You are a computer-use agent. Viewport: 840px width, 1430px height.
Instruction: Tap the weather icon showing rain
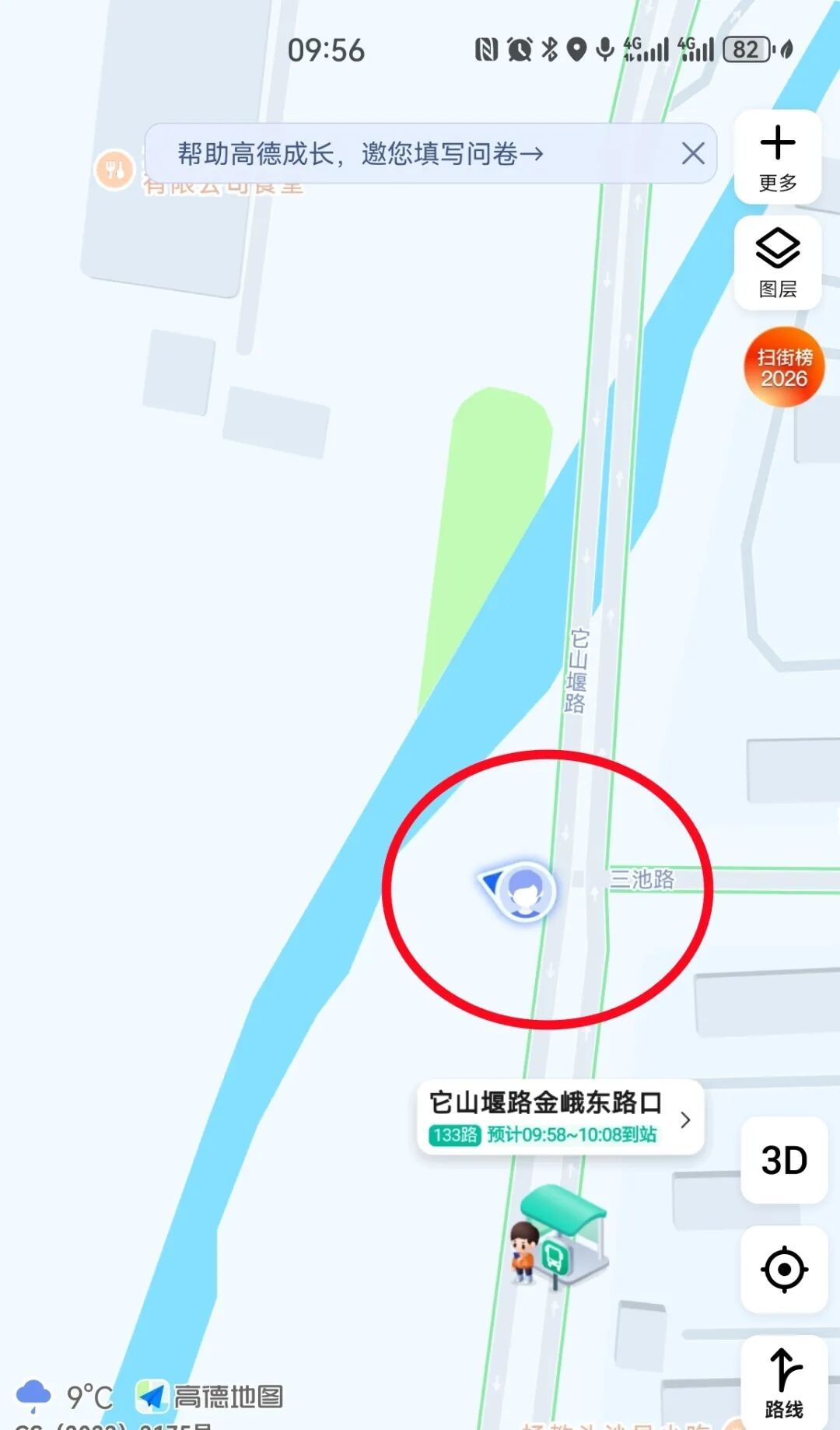point(33,1393)
